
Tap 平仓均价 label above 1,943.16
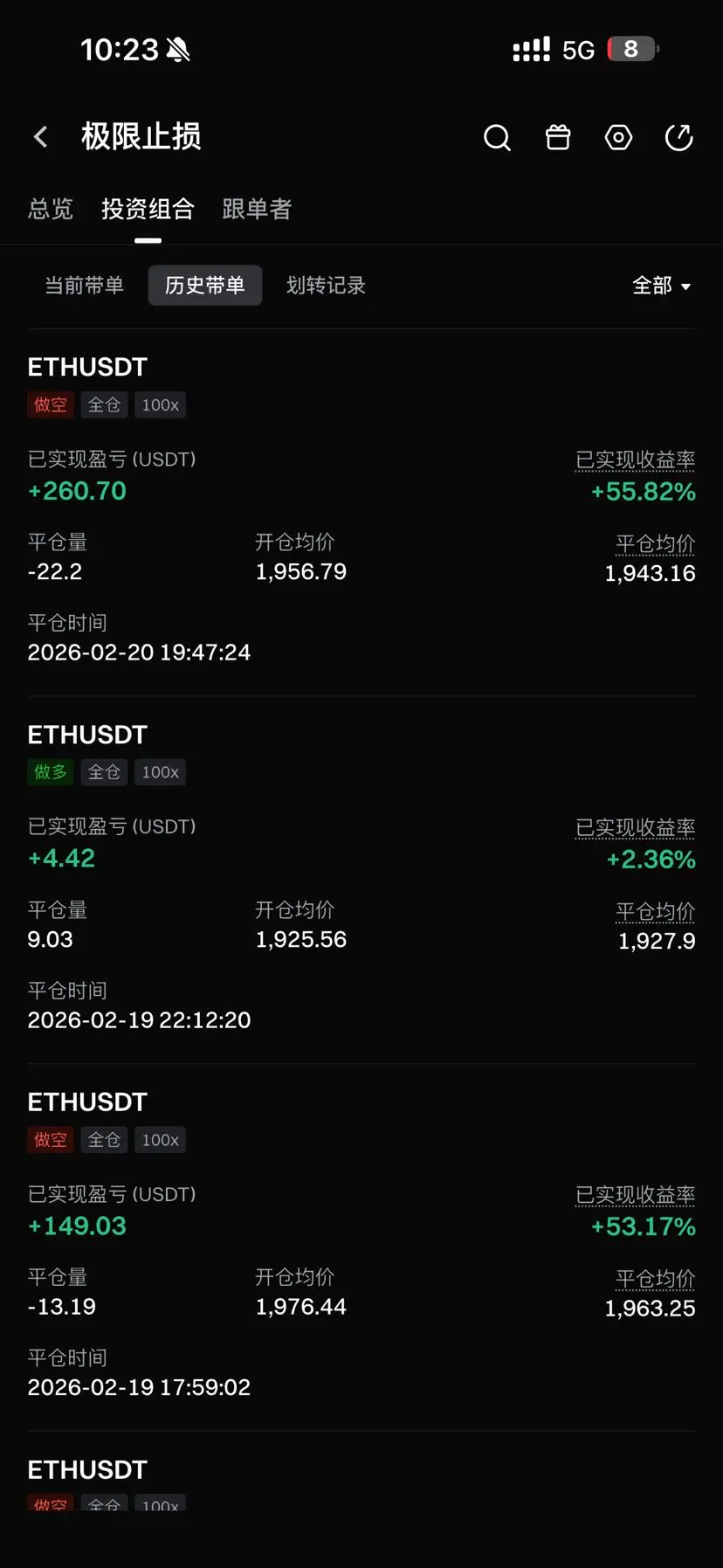click(x=655, y=543)
